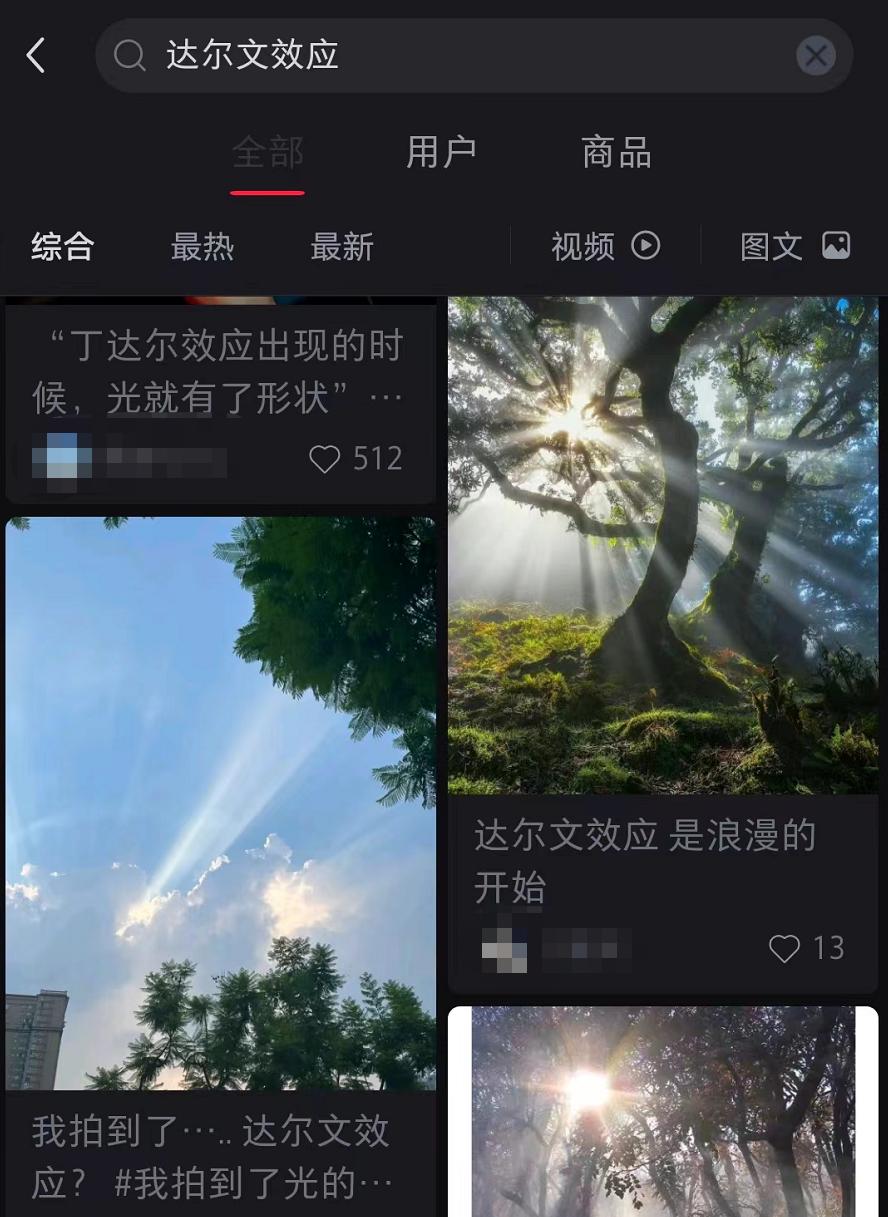Switch to the 全部 tab
Screen dimensions: 888x1217
(x=267, y=153)
